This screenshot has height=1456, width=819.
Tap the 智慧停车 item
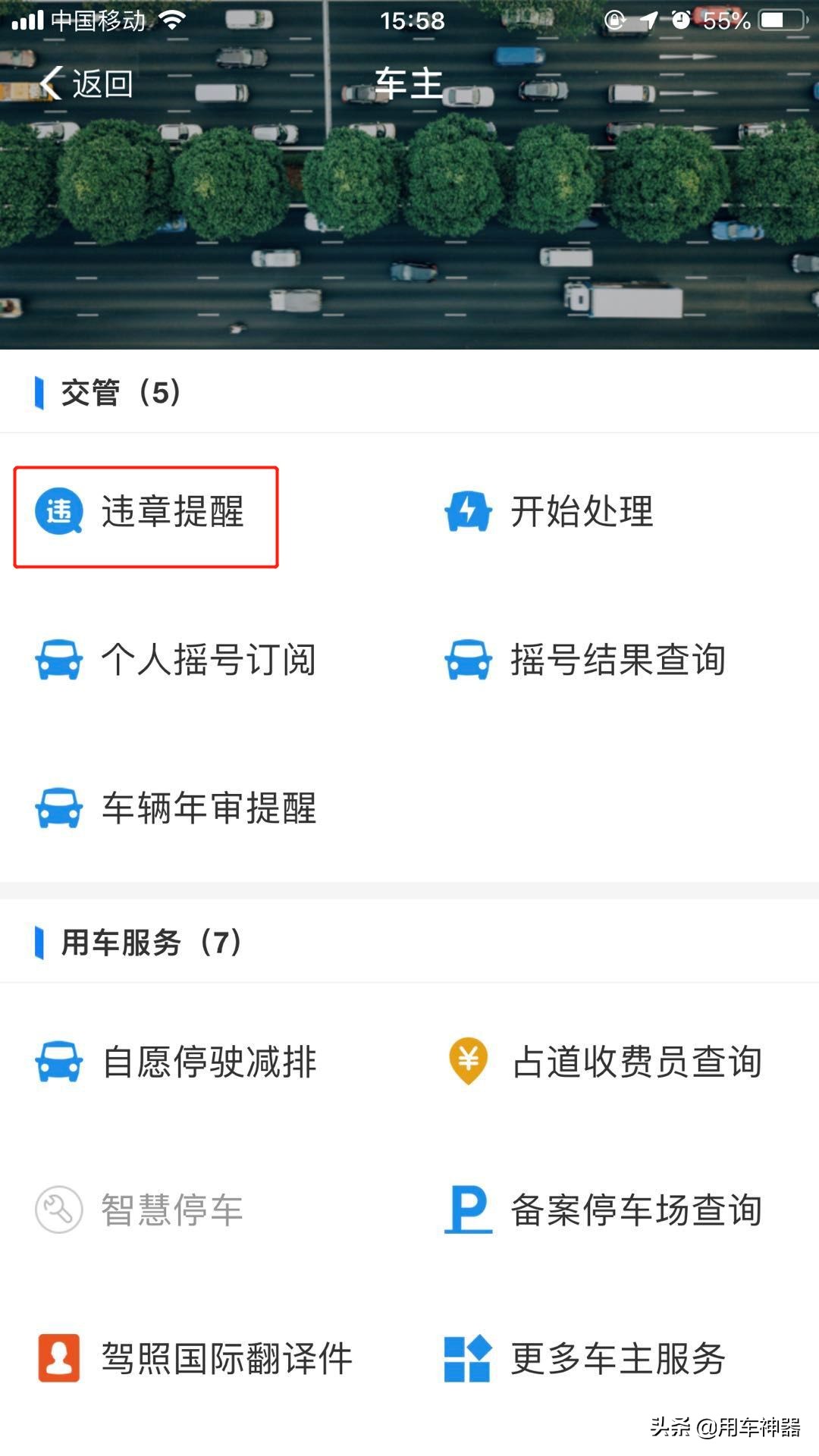(x=140, y=1210)
